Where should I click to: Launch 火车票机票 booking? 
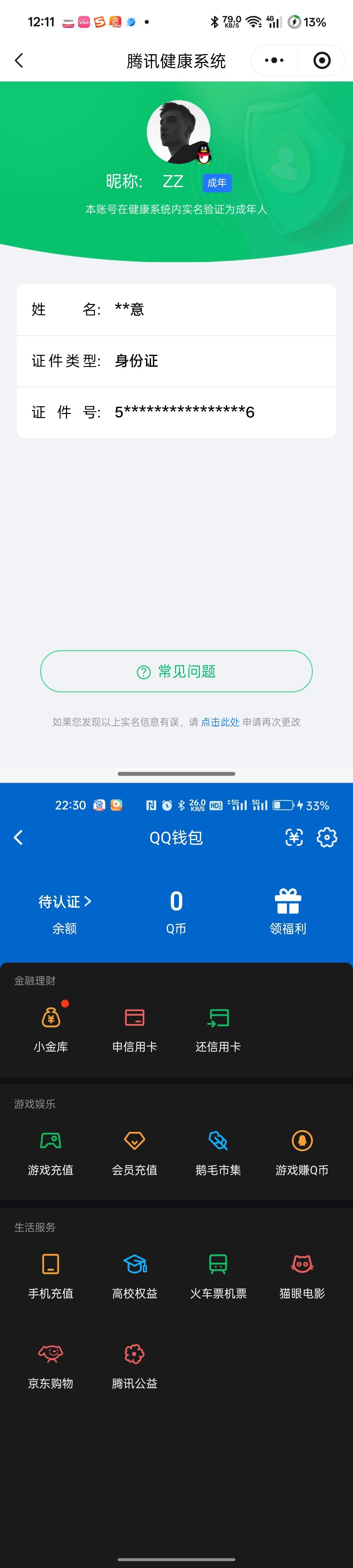[x=218, y=1276]
